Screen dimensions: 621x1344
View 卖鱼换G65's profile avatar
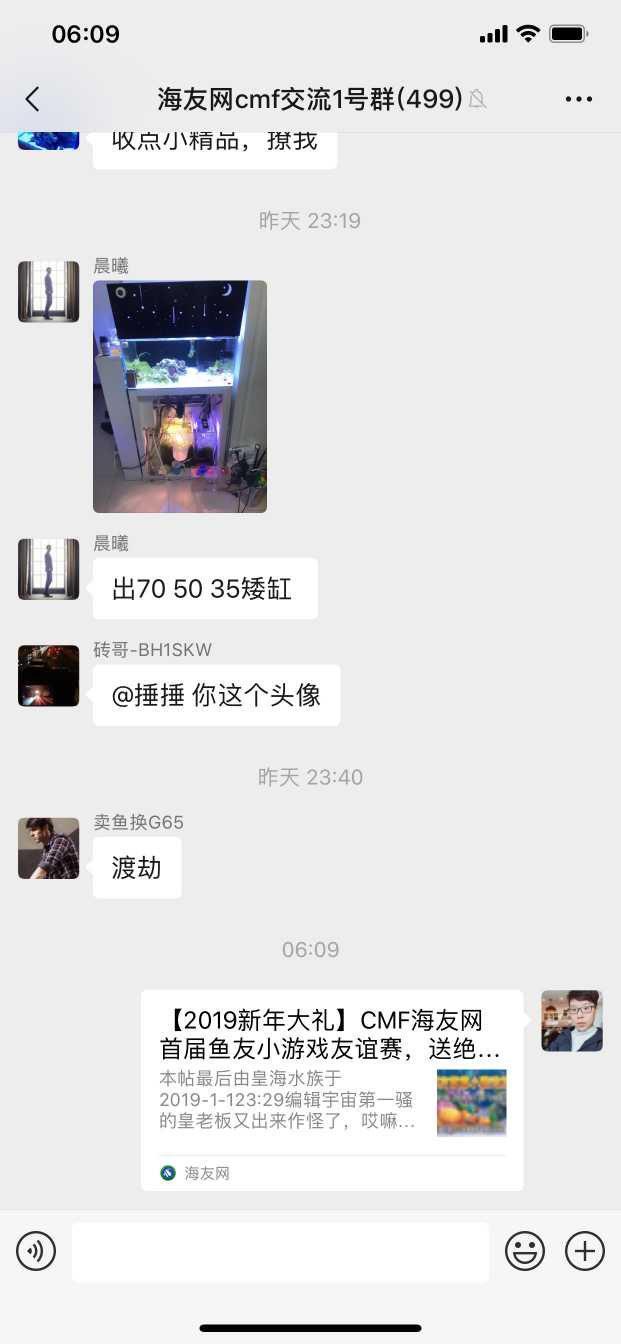48,848
